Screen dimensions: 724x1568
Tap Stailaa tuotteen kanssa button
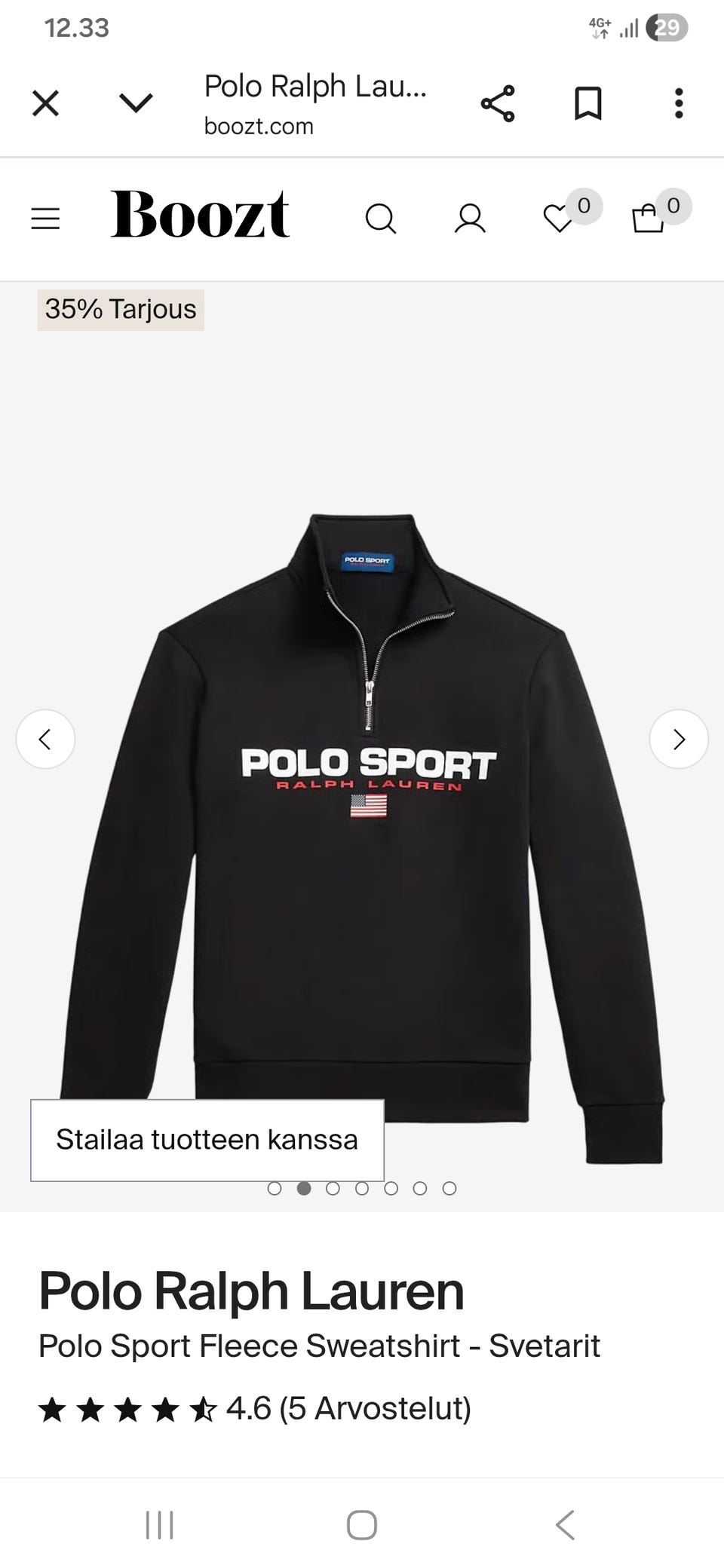pyautogui.click(x=207, y=1140)
